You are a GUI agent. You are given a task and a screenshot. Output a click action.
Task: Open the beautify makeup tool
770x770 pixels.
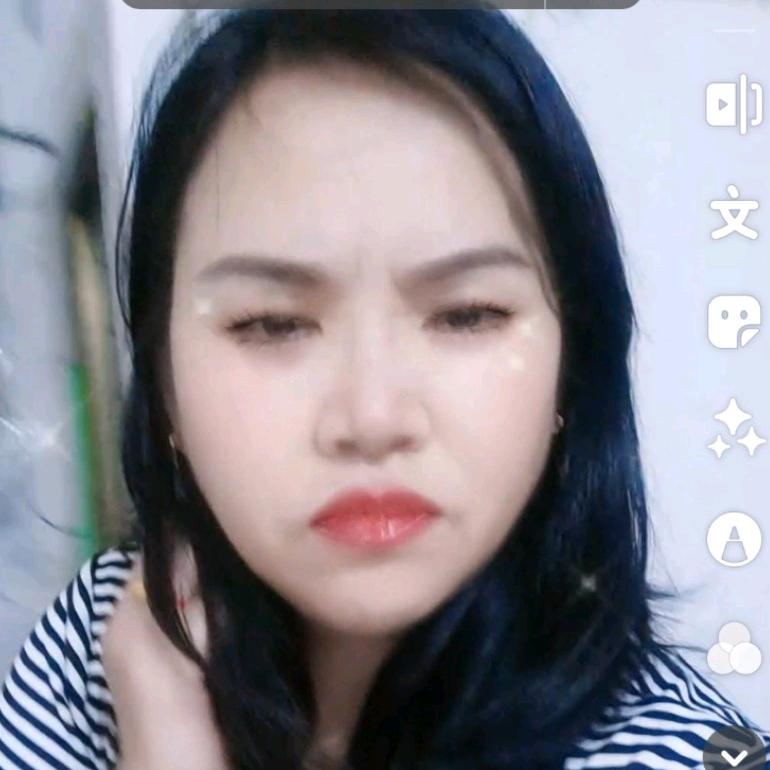coord(734,539)
